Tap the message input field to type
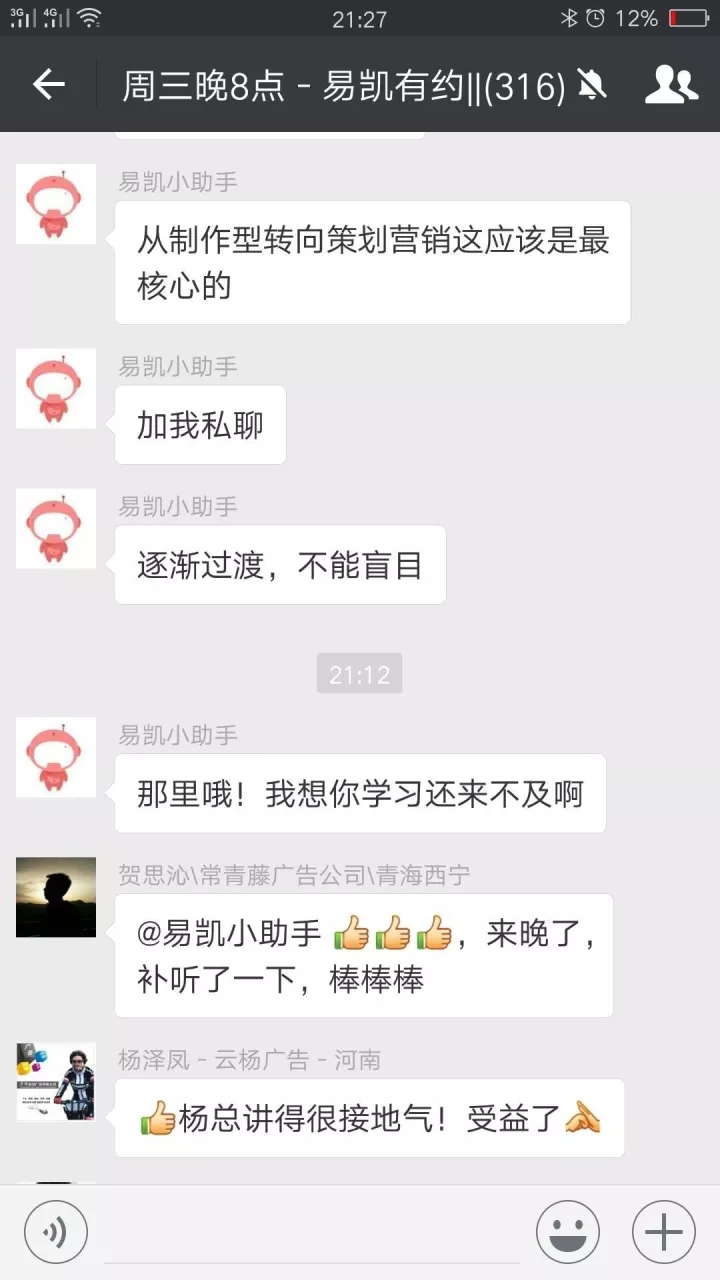 click(310, 1231)
